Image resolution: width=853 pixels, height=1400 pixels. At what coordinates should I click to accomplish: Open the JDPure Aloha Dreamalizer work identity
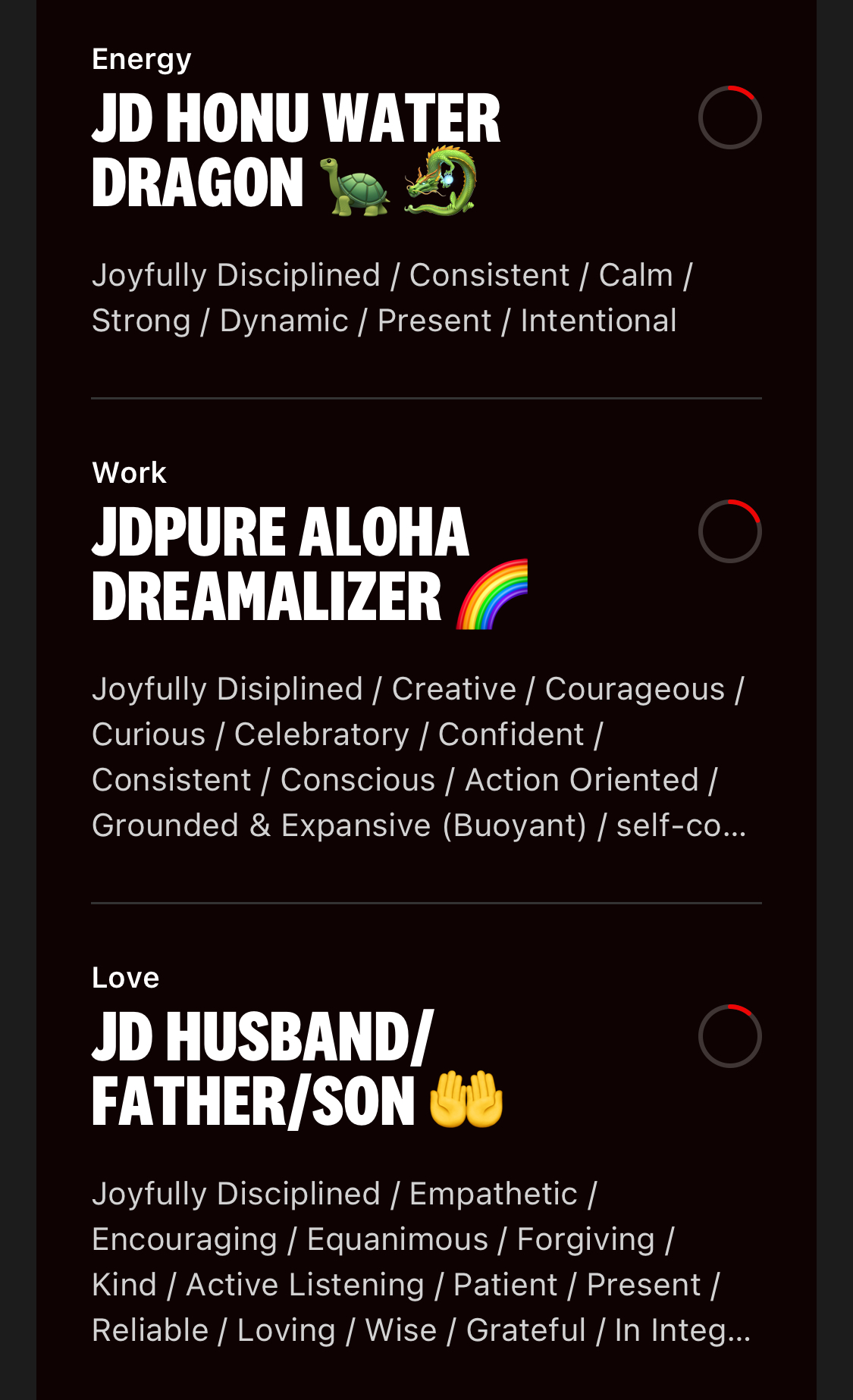point(282,564)
